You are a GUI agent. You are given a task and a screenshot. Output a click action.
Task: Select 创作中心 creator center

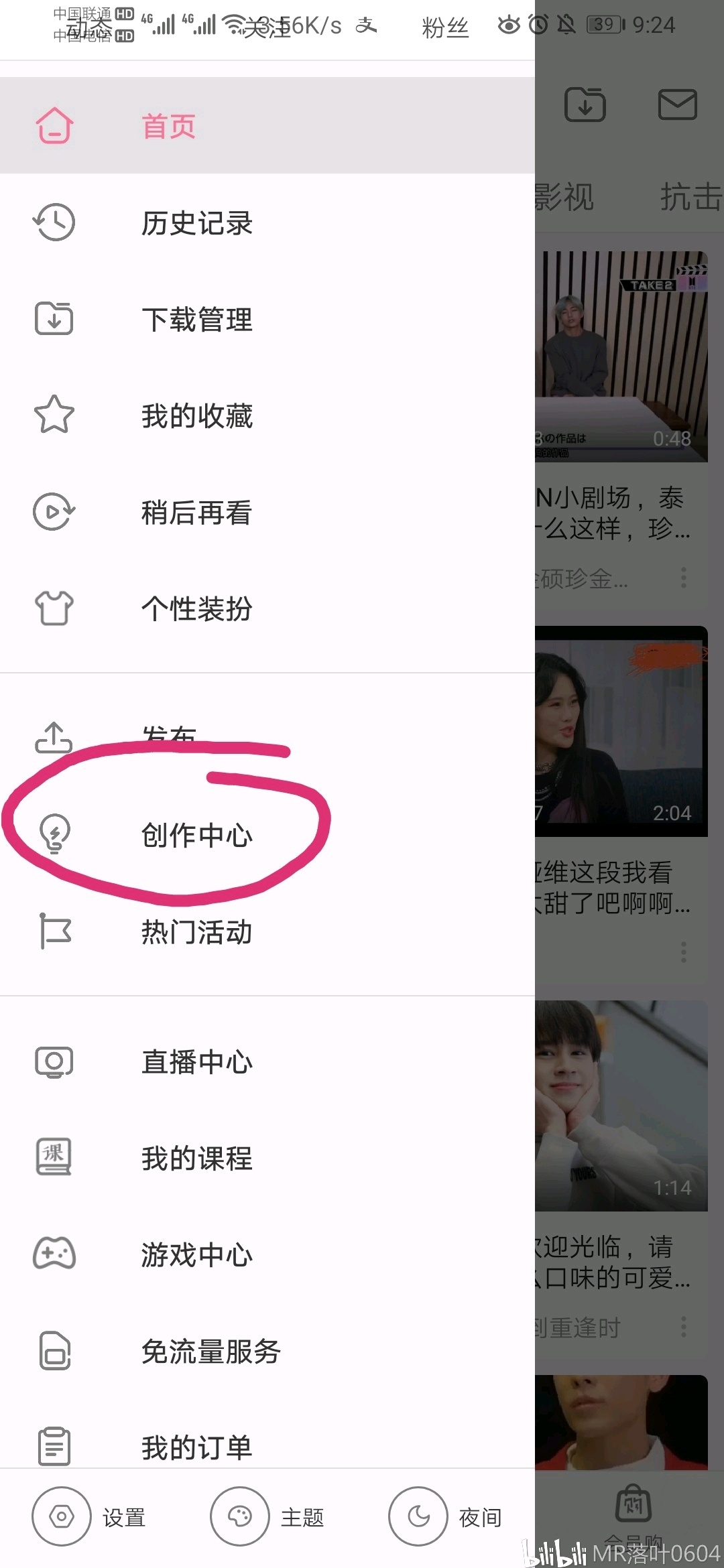[196, 835]
